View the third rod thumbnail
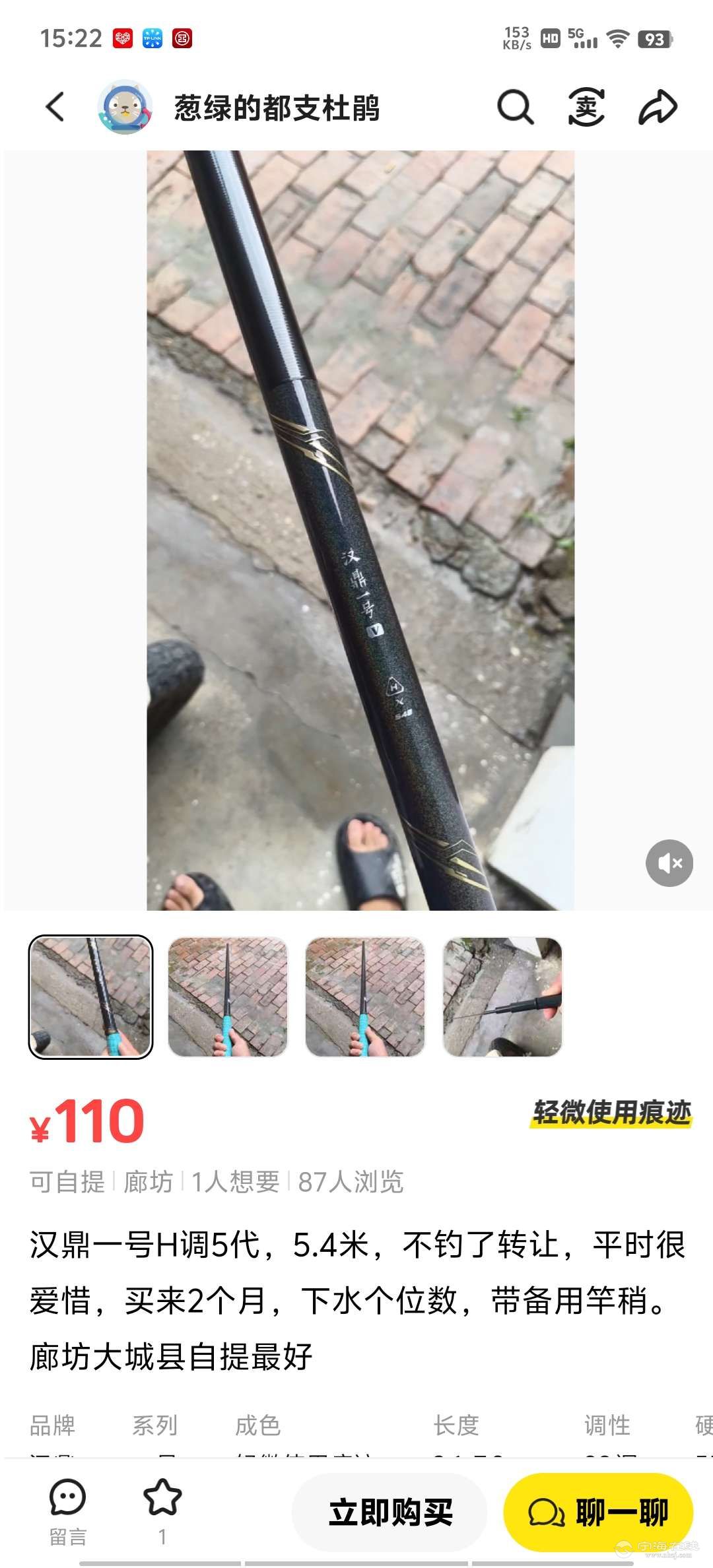This screenshot has width=713, height=1568. pos(365,996)
